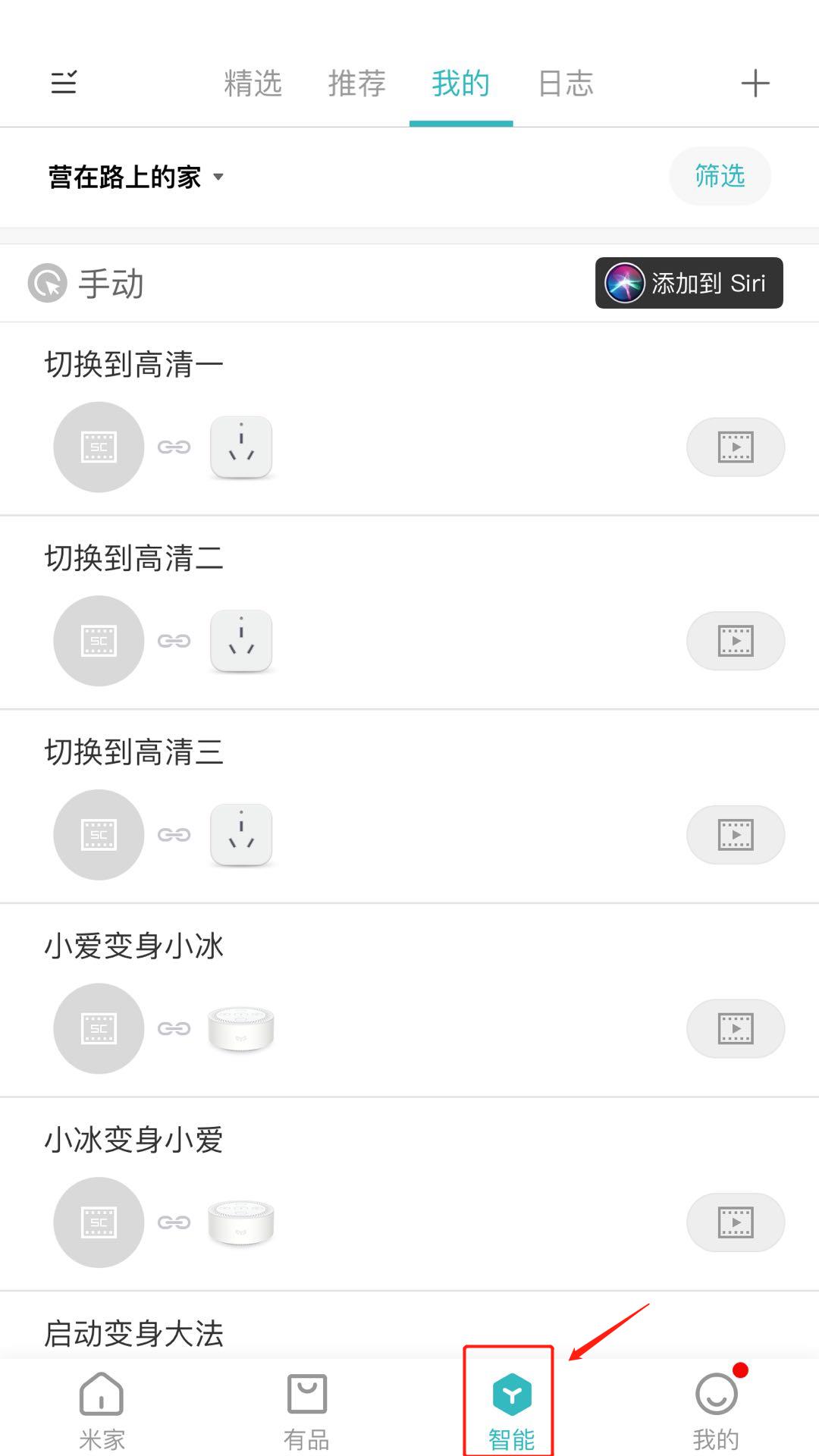Tap the link icon in 切换到高清二
Screen dimensions: 819x1456
point(174,641)
